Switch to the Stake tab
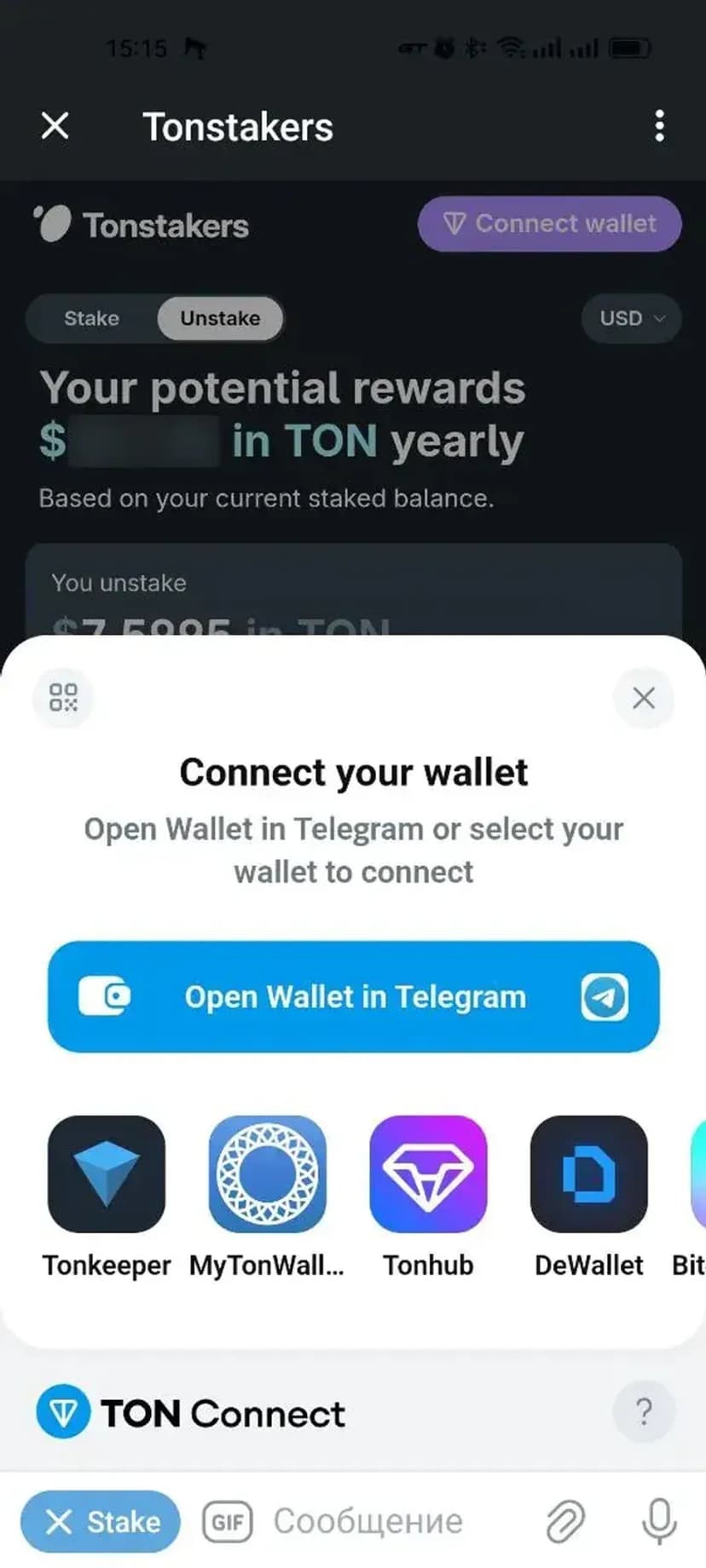The height and width of the screenshot is (1568, 706). [x=91, y=319]
